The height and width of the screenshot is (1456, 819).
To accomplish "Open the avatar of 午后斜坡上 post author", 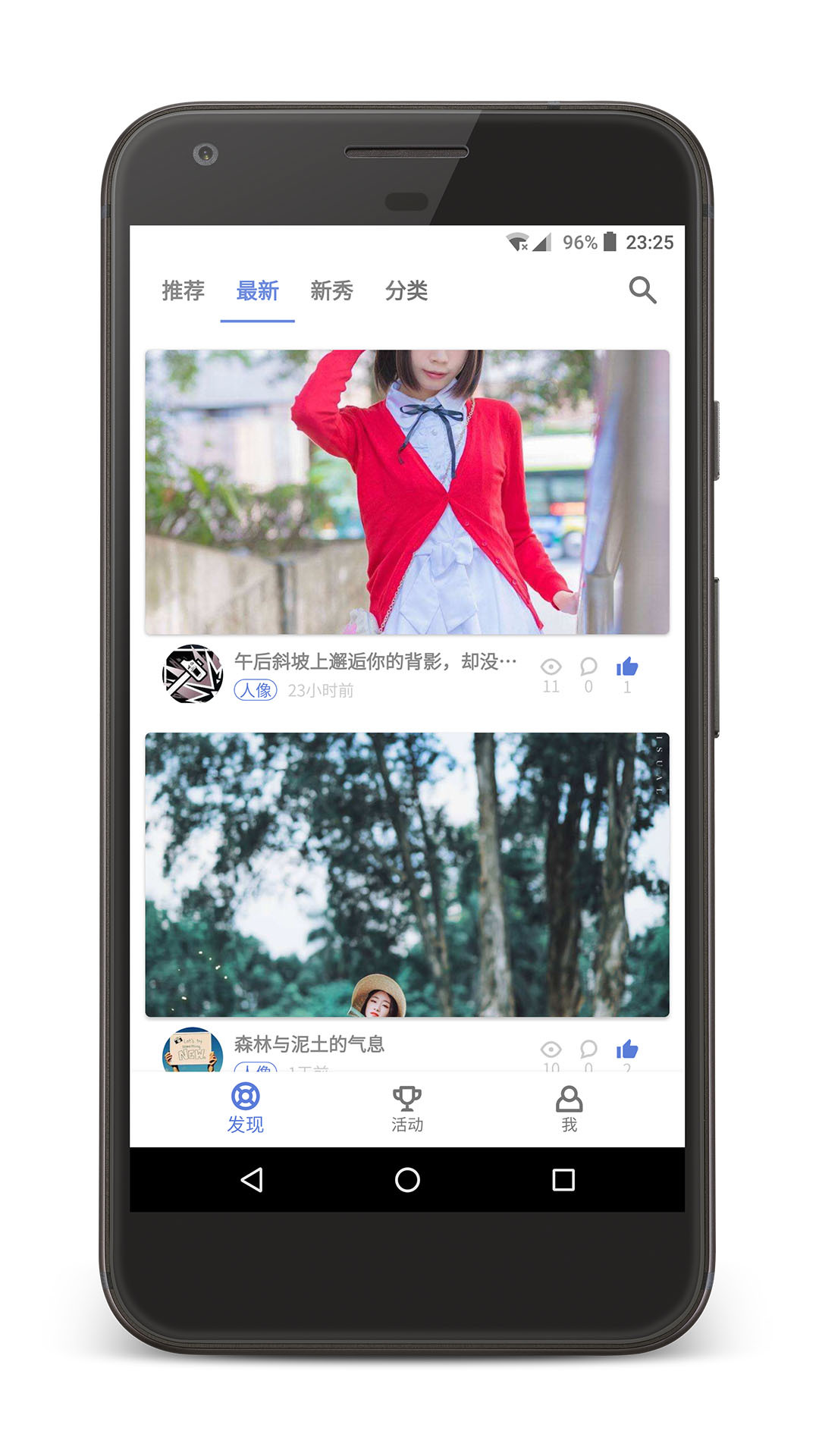I will coord(193,673).
